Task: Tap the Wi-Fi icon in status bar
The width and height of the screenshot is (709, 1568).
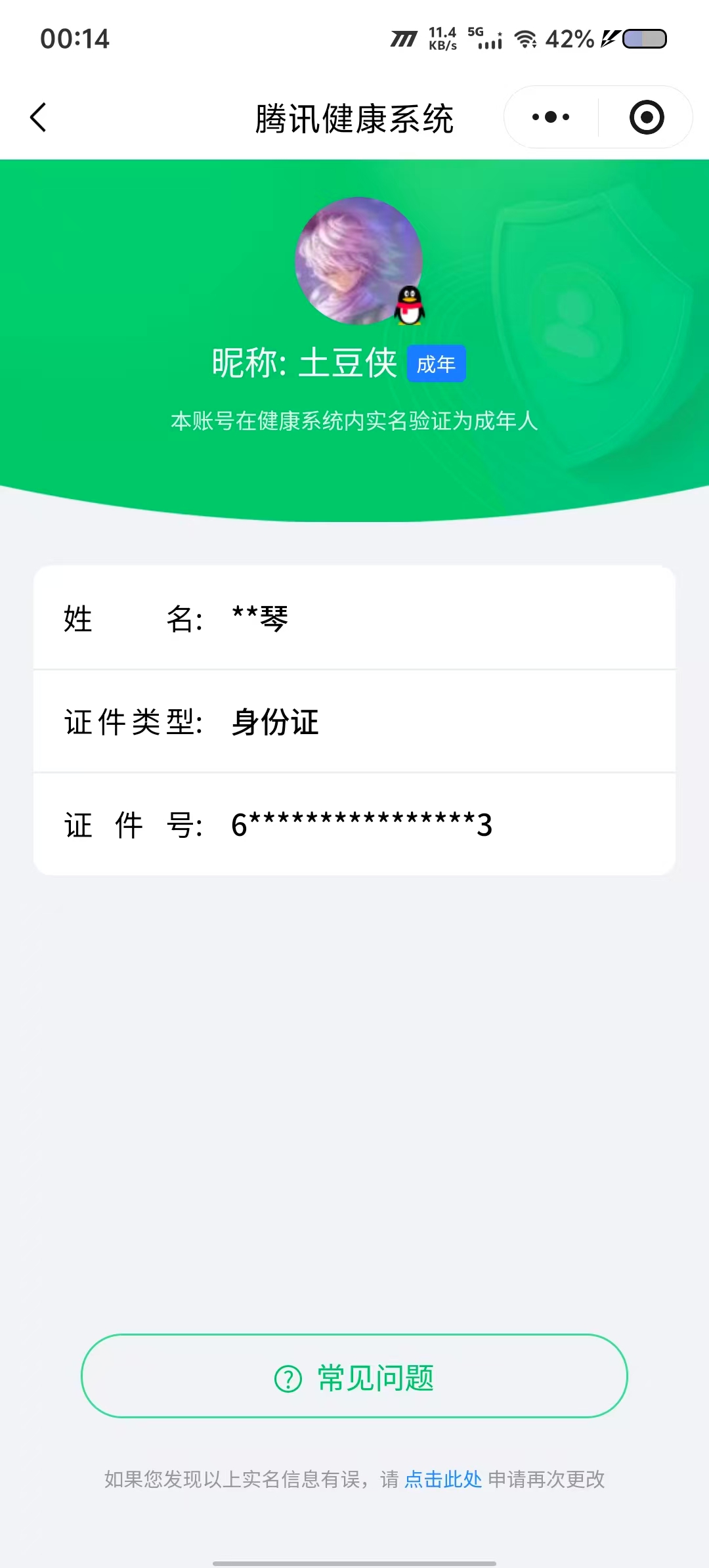Action: (x=525, y=39)
